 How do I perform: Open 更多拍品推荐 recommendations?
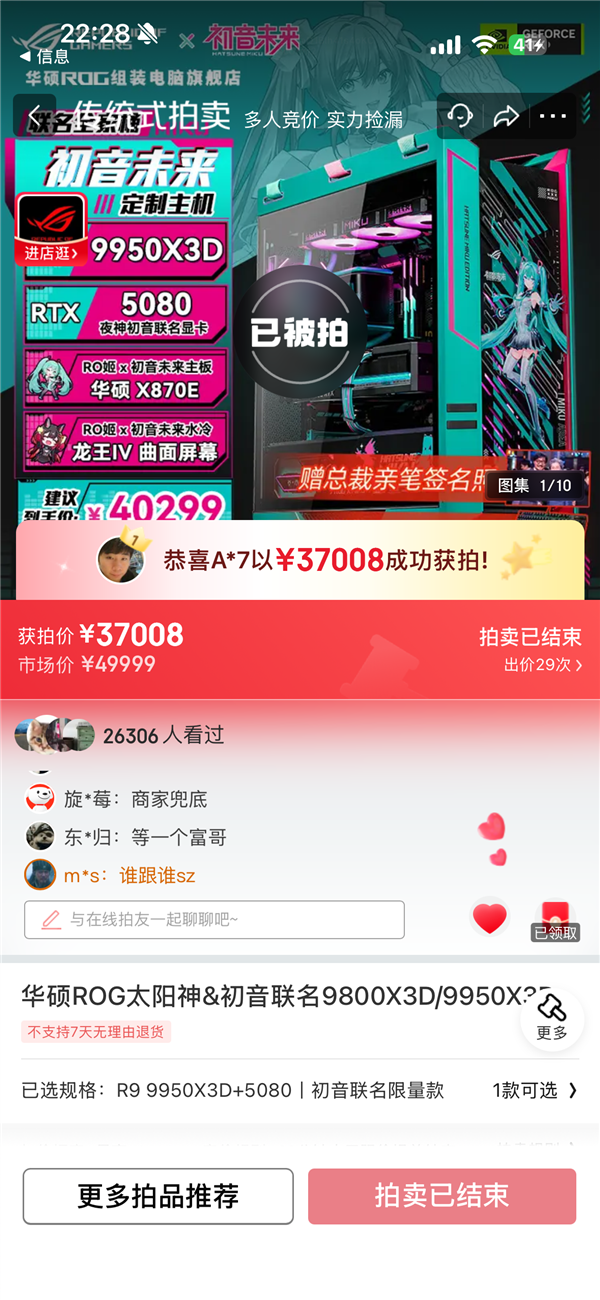coord(158,1196)
